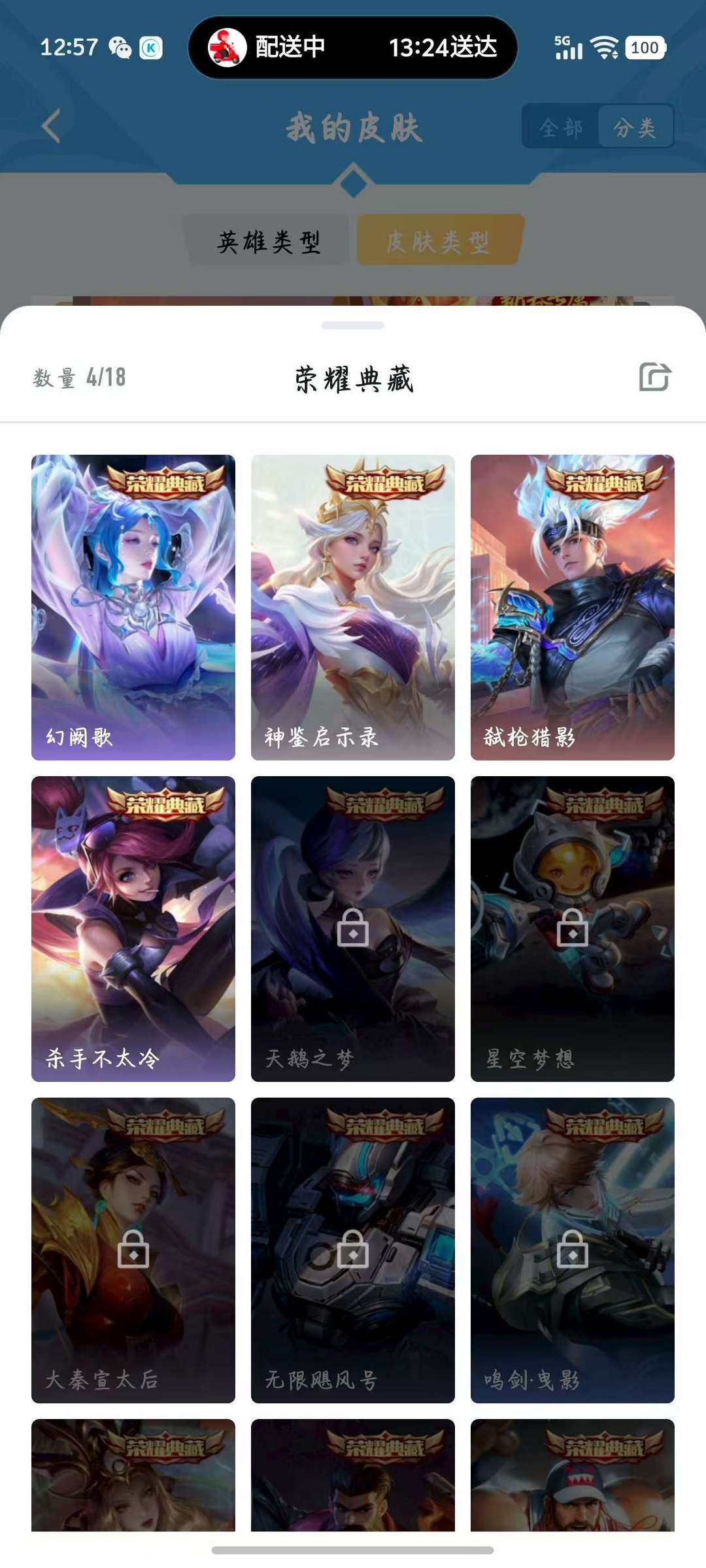Switch to the 全部 view
The width and height of the screenshot is (706, 1568).
coord(561,127)
